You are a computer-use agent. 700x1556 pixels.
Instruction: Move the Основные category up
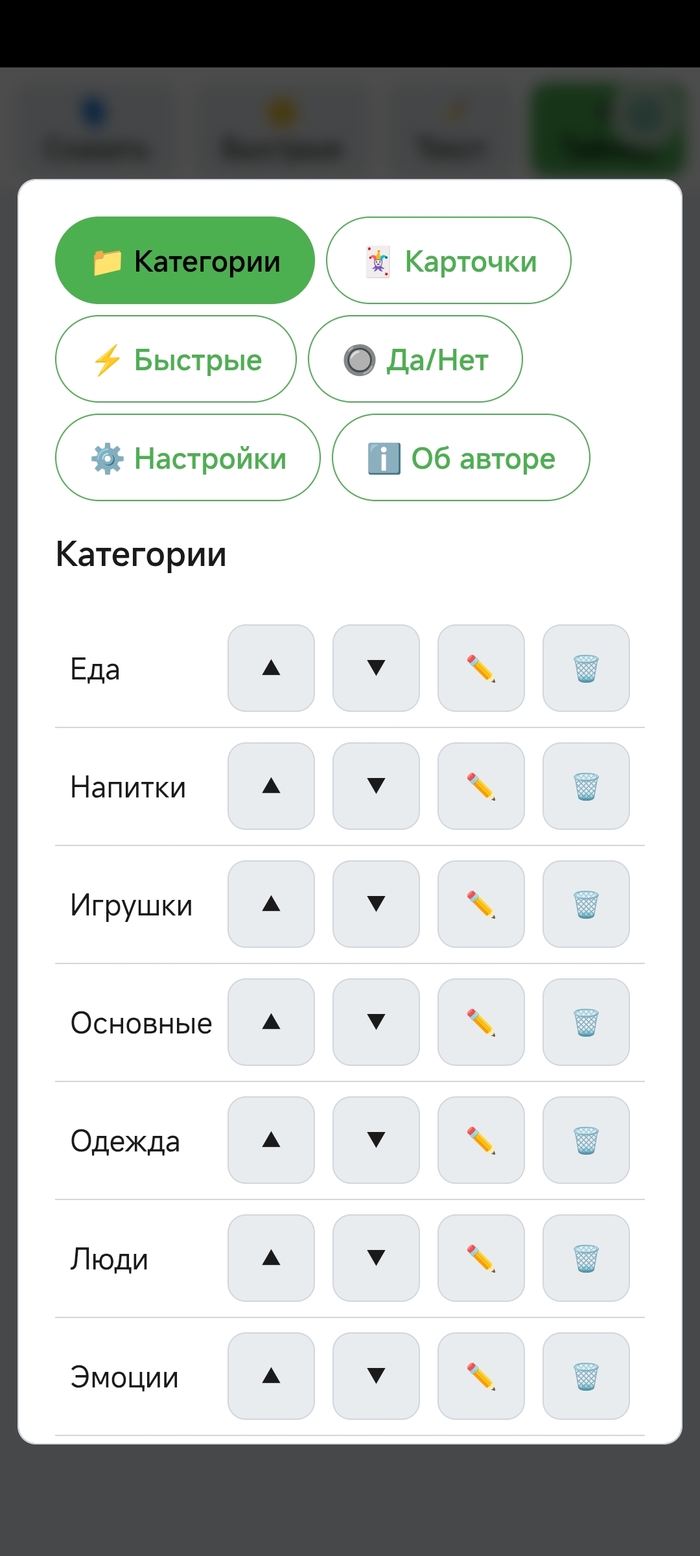click(271, 1022)
